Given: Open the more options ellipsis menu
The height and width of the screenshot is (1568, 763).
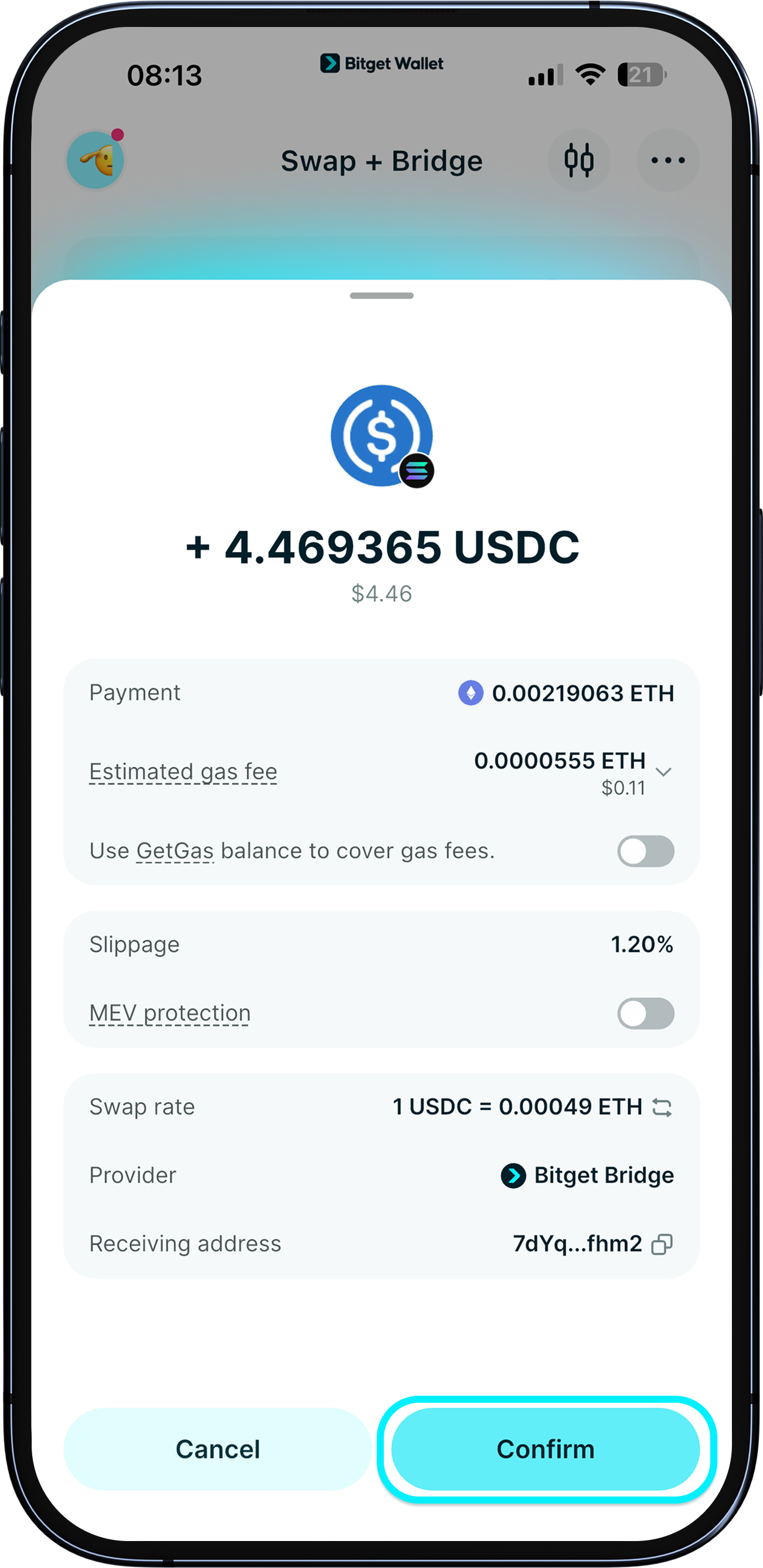Looking at the screenshot, I should pos(667,160).
